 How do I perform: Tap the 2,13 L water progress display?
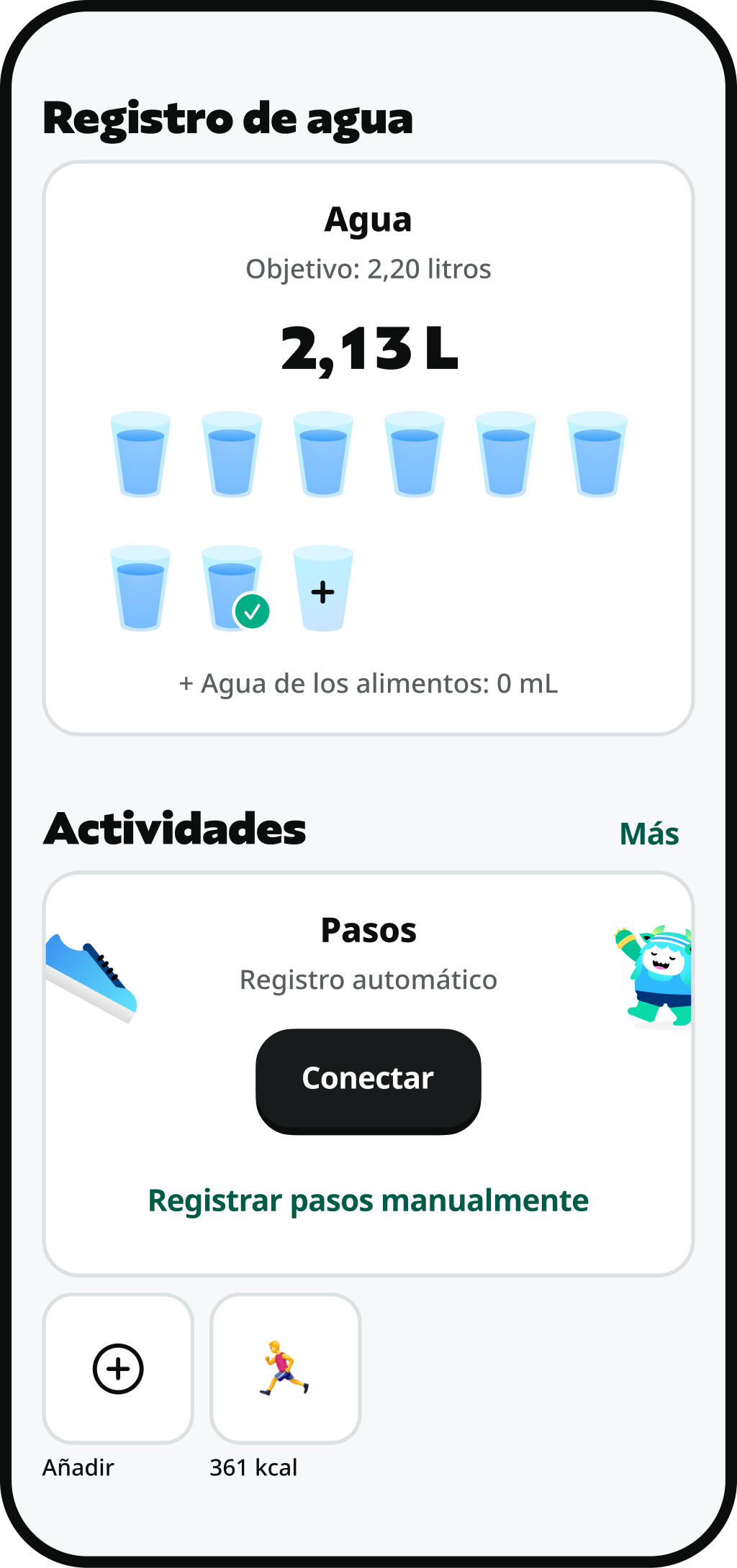tap(368, 350)
